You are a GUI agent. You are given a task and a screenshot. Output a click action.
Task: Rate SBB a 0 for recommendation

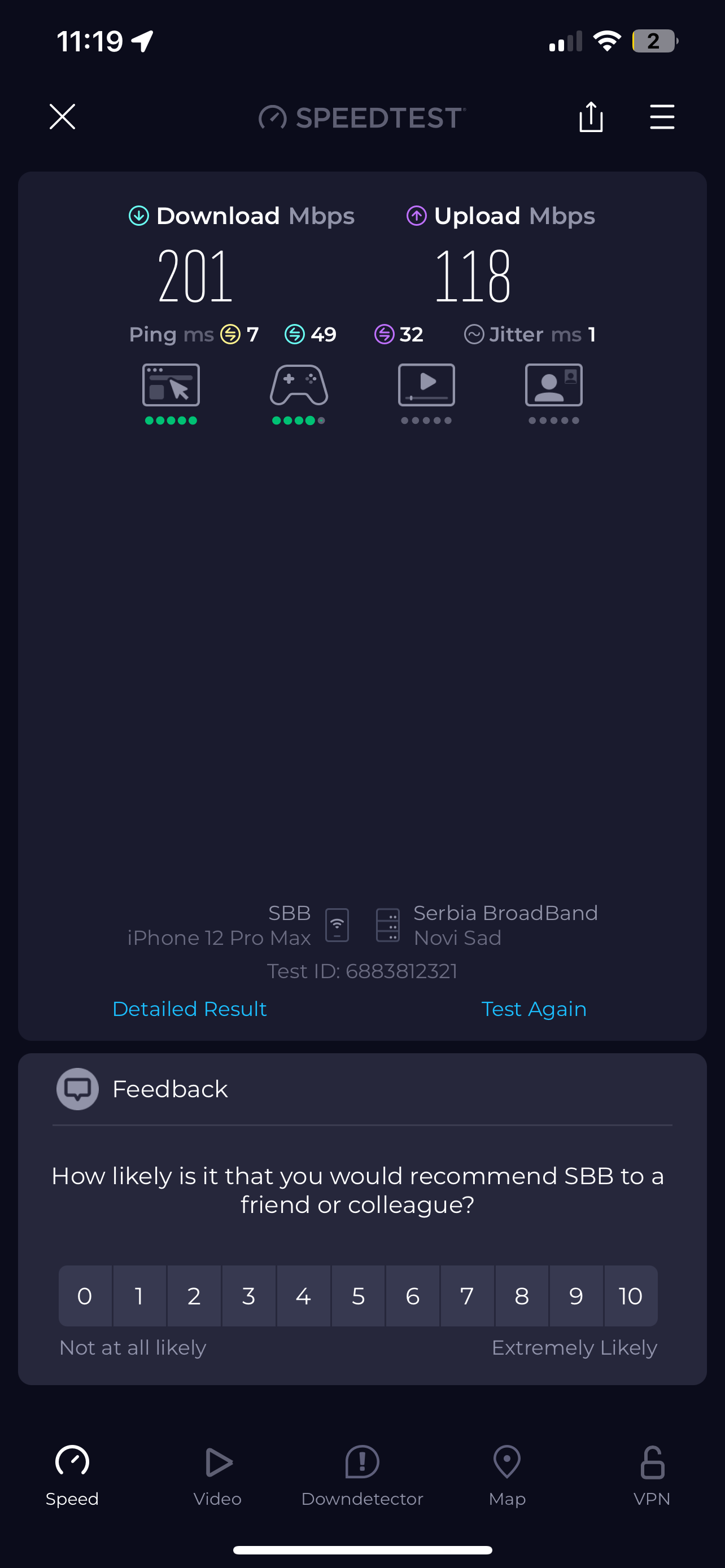(85, 1296)
